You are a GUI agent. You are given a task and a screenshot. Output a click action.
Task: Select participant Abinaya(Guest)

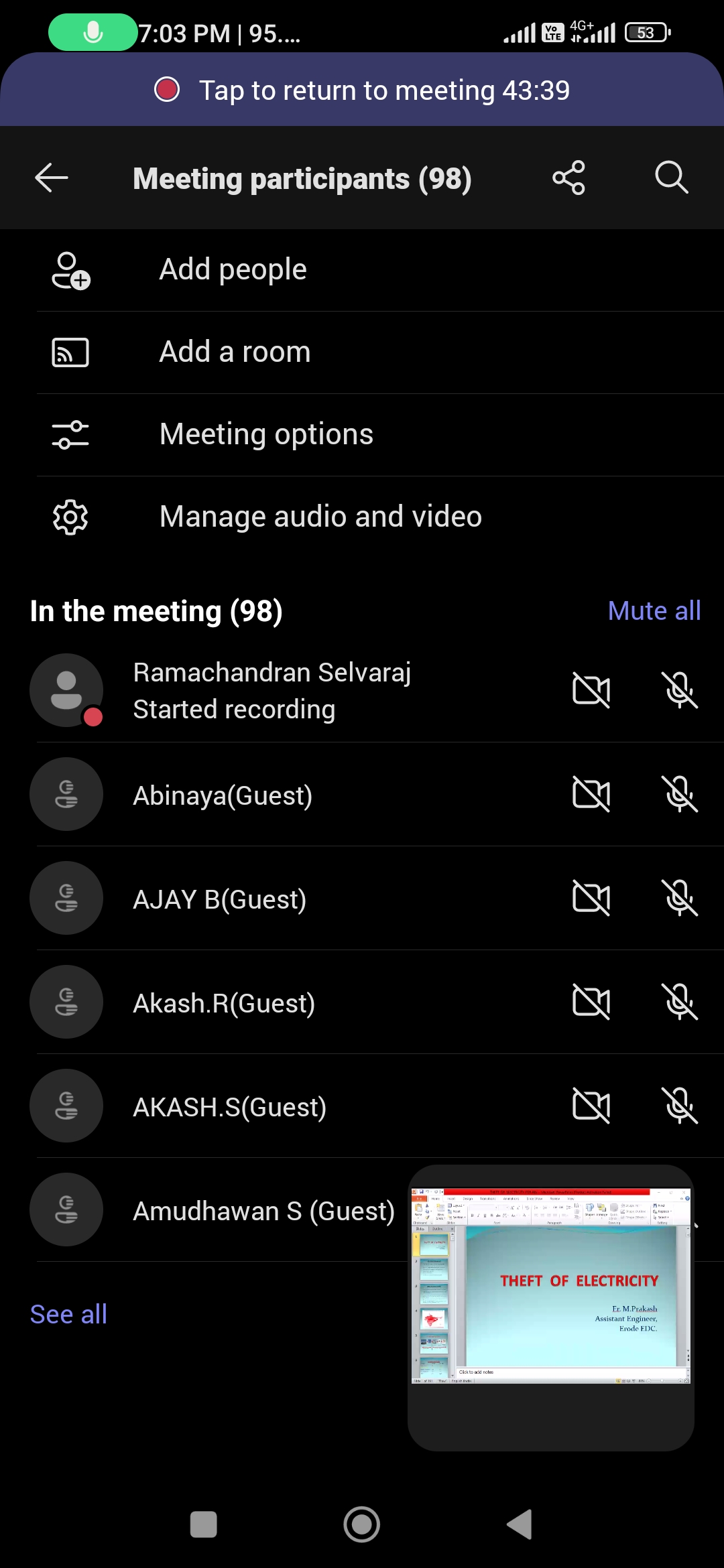pos(223,795)
